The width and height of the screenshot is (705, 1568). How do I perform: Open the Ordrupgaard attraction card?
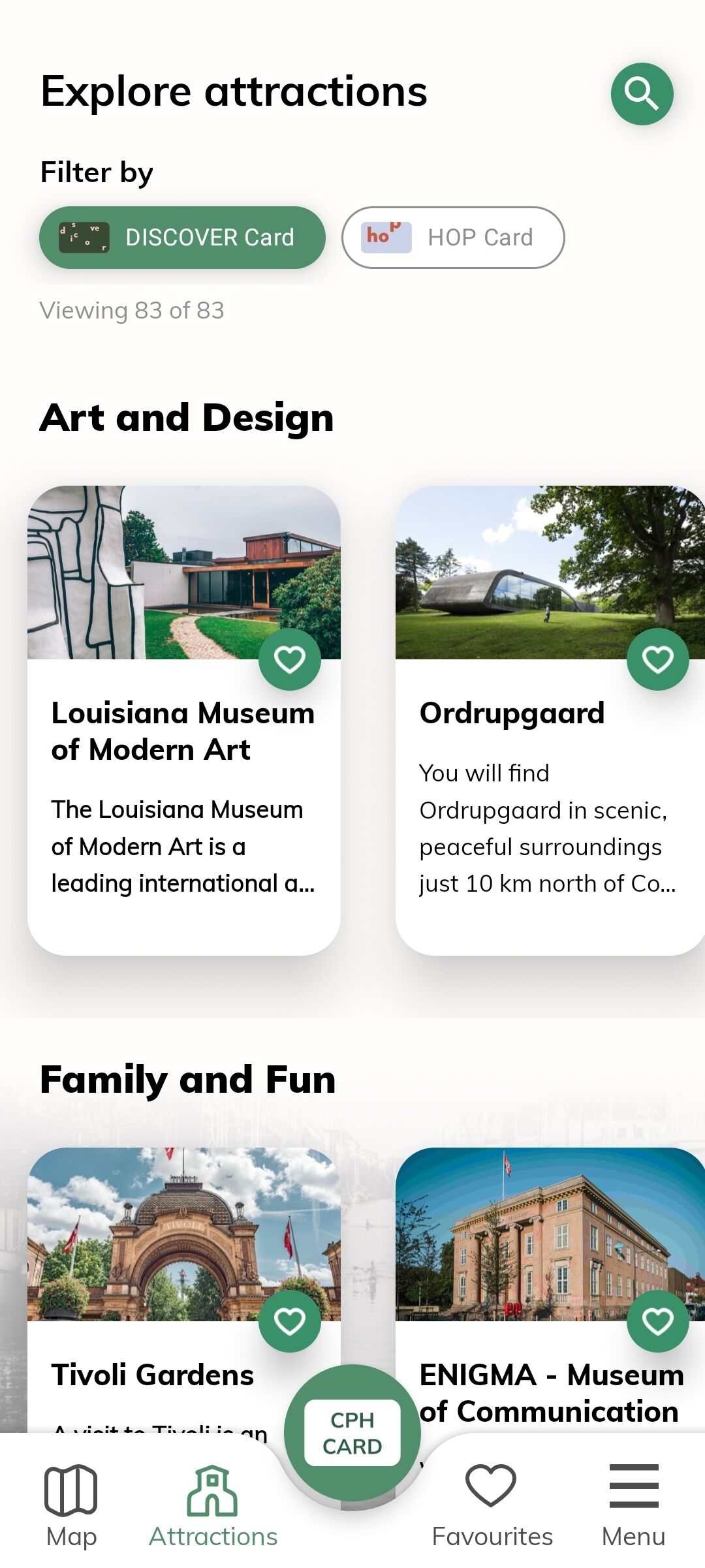[x=550, y=721]
